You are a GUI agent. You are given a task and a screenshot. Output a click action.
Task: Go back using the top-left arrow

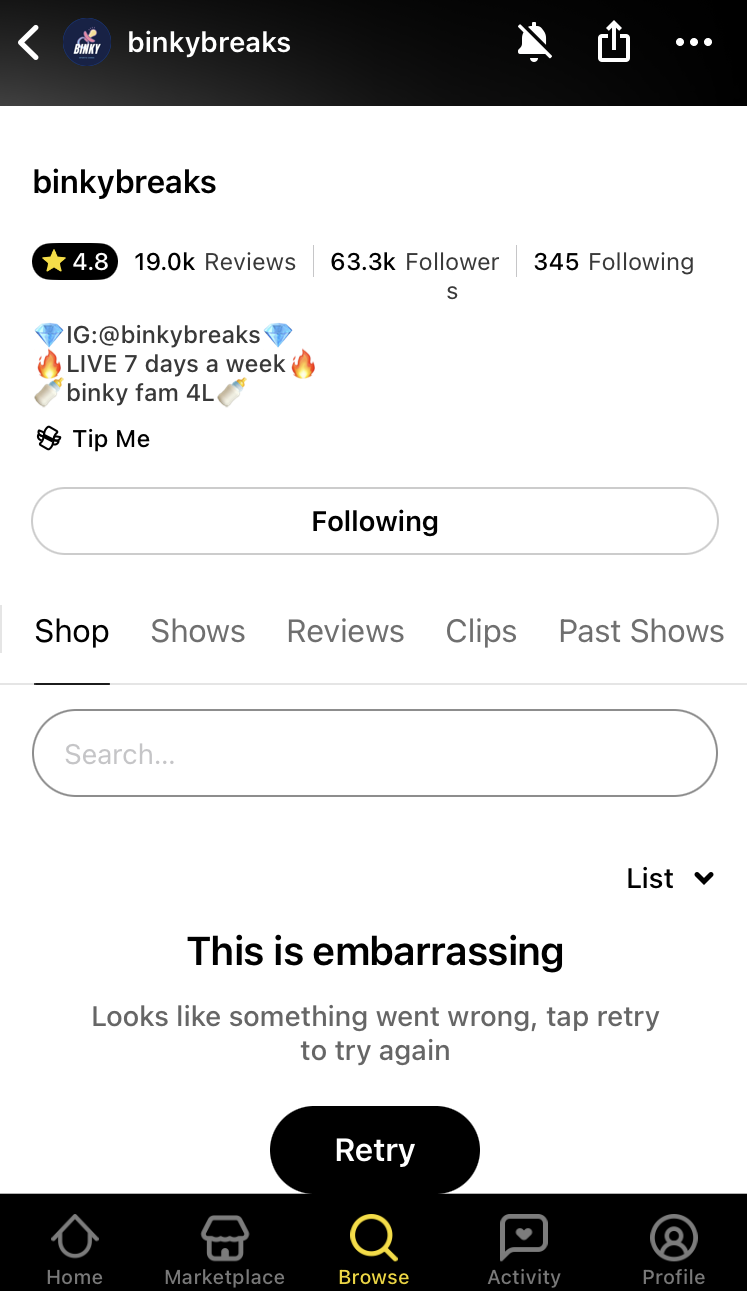(29, 43)
